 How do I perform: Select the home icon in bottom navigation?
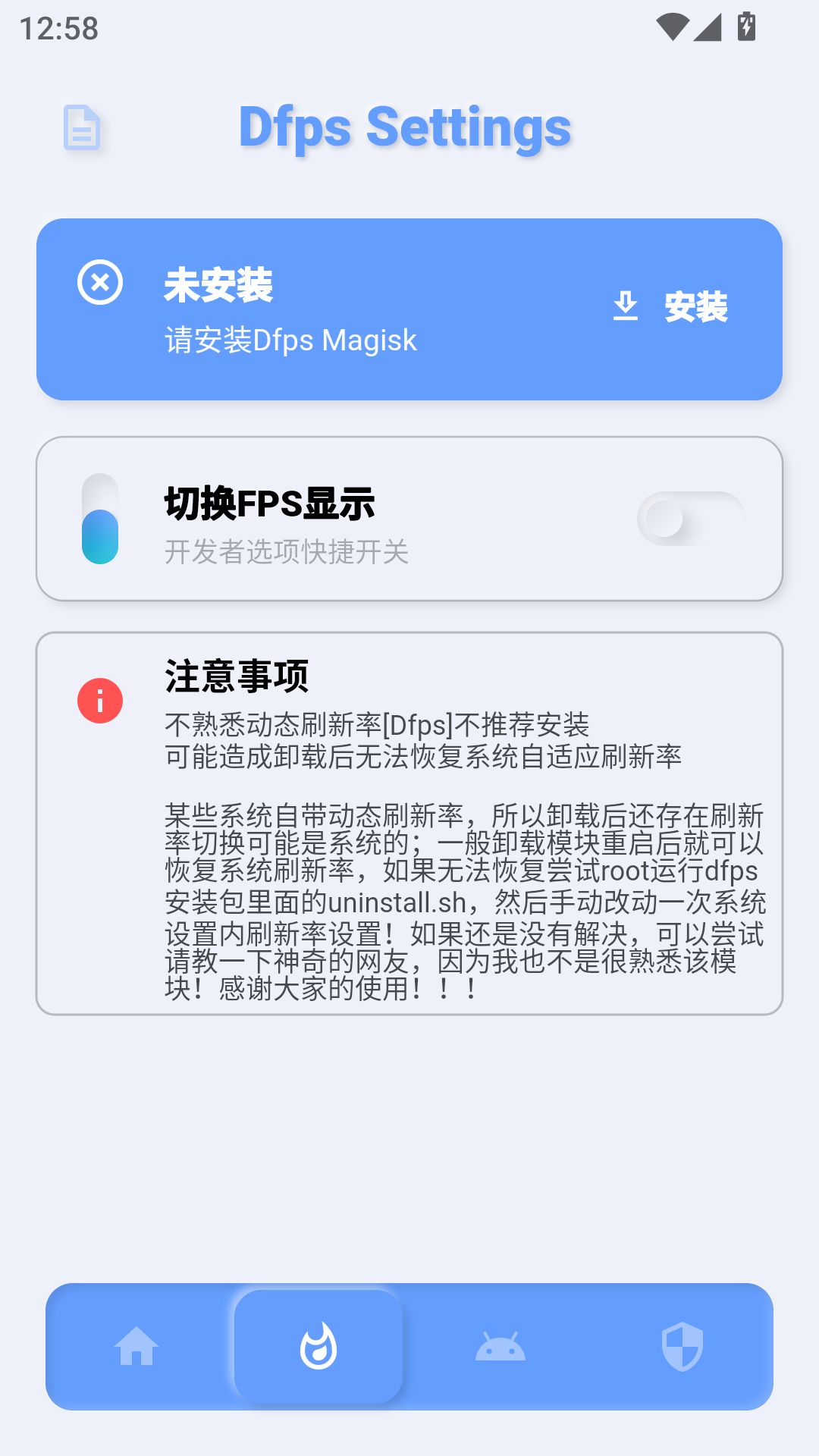(x=136, y=1346)
